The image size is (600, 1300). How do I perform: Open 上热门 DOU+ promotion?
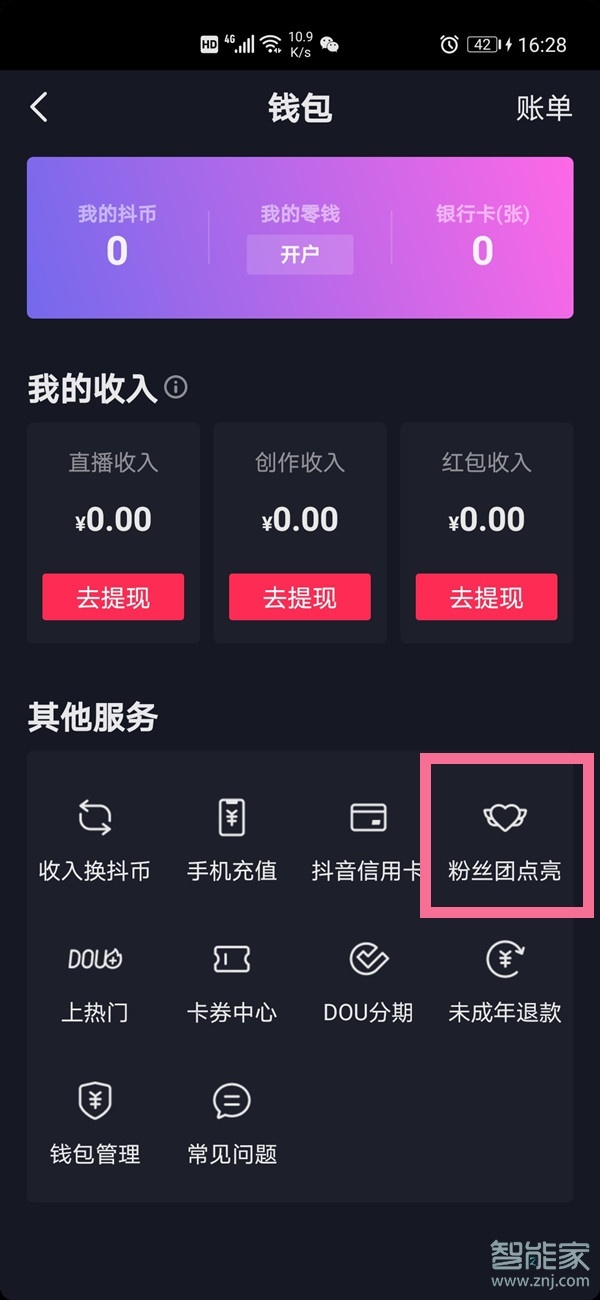(x=95, y=982)
